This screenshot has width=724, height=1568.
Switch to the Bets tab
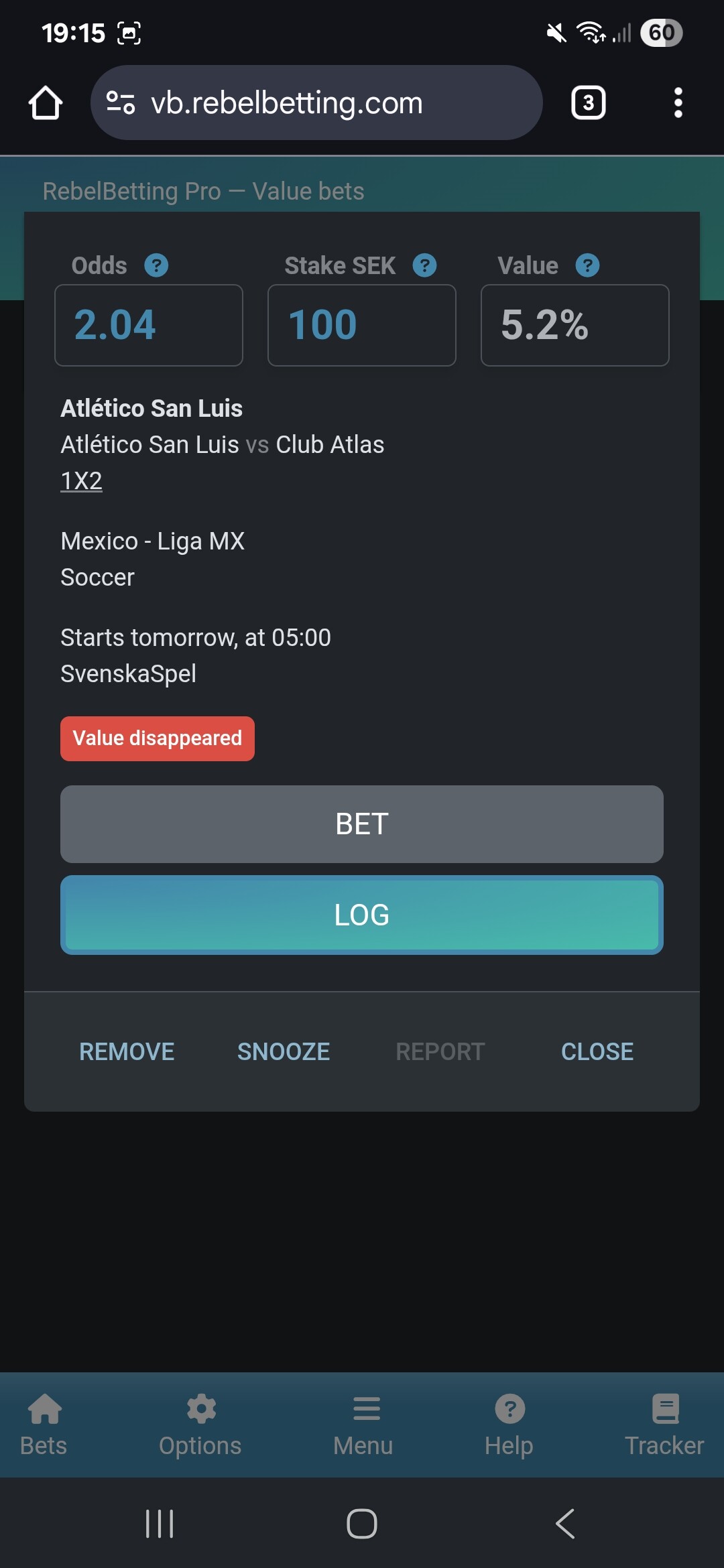44,1425
